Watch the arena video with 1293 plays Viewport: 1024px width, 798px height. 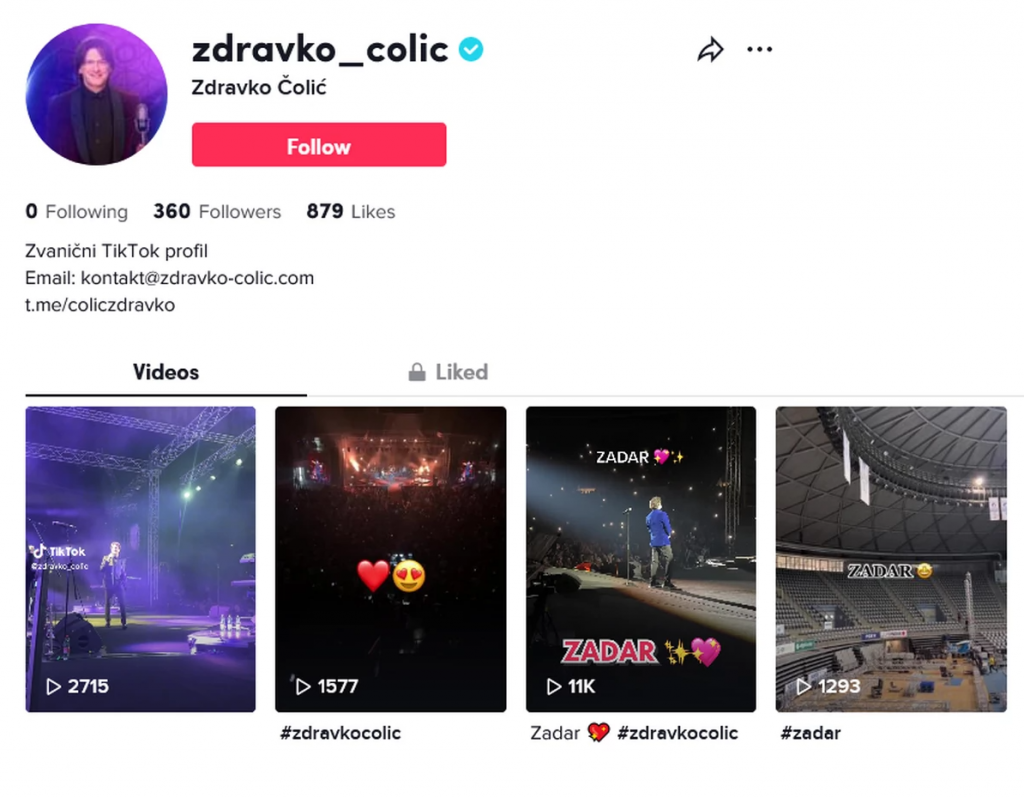tap(890, 558)
